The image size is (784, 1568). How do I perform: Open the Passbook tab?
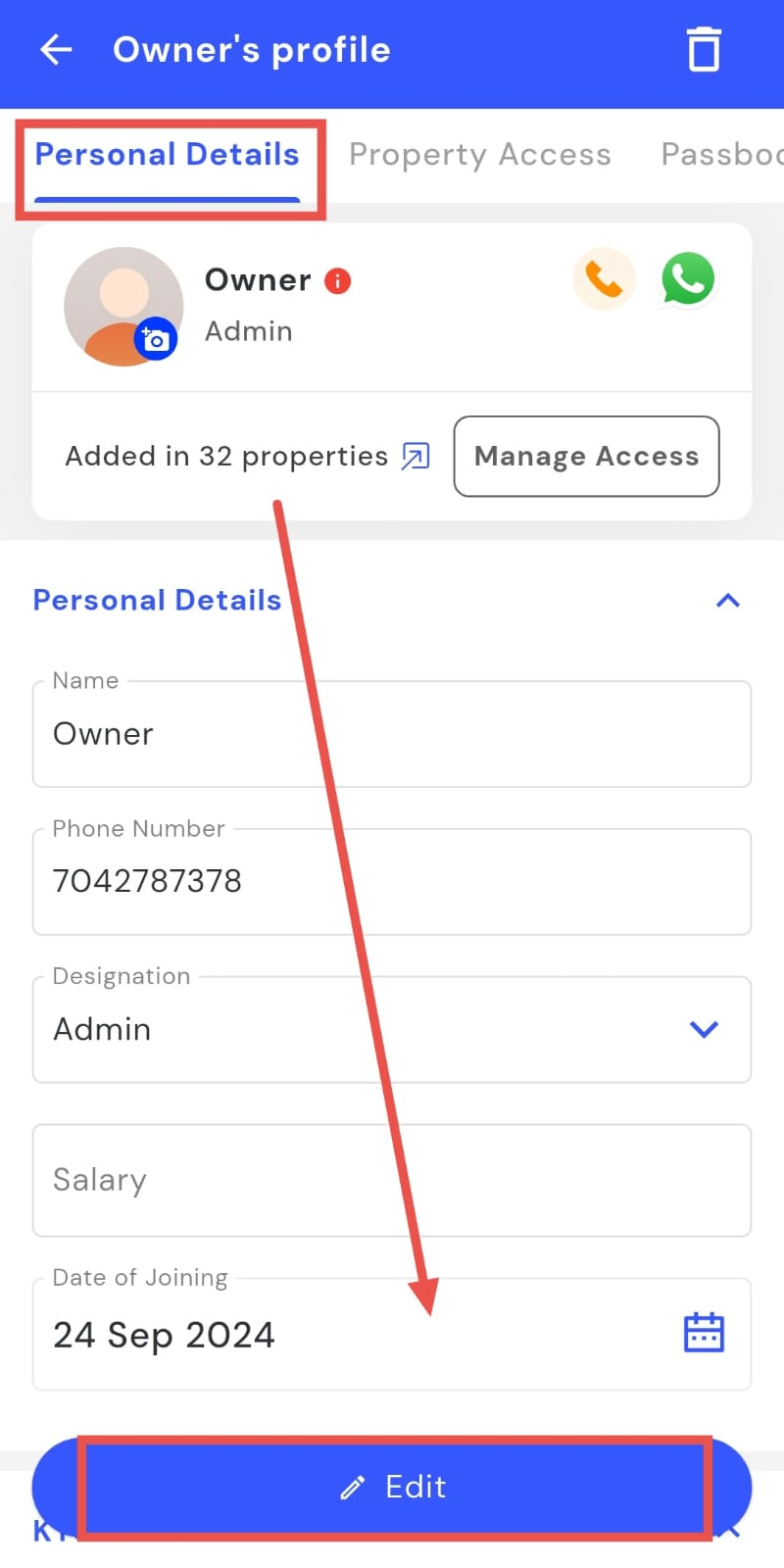[x=721, y=155]
